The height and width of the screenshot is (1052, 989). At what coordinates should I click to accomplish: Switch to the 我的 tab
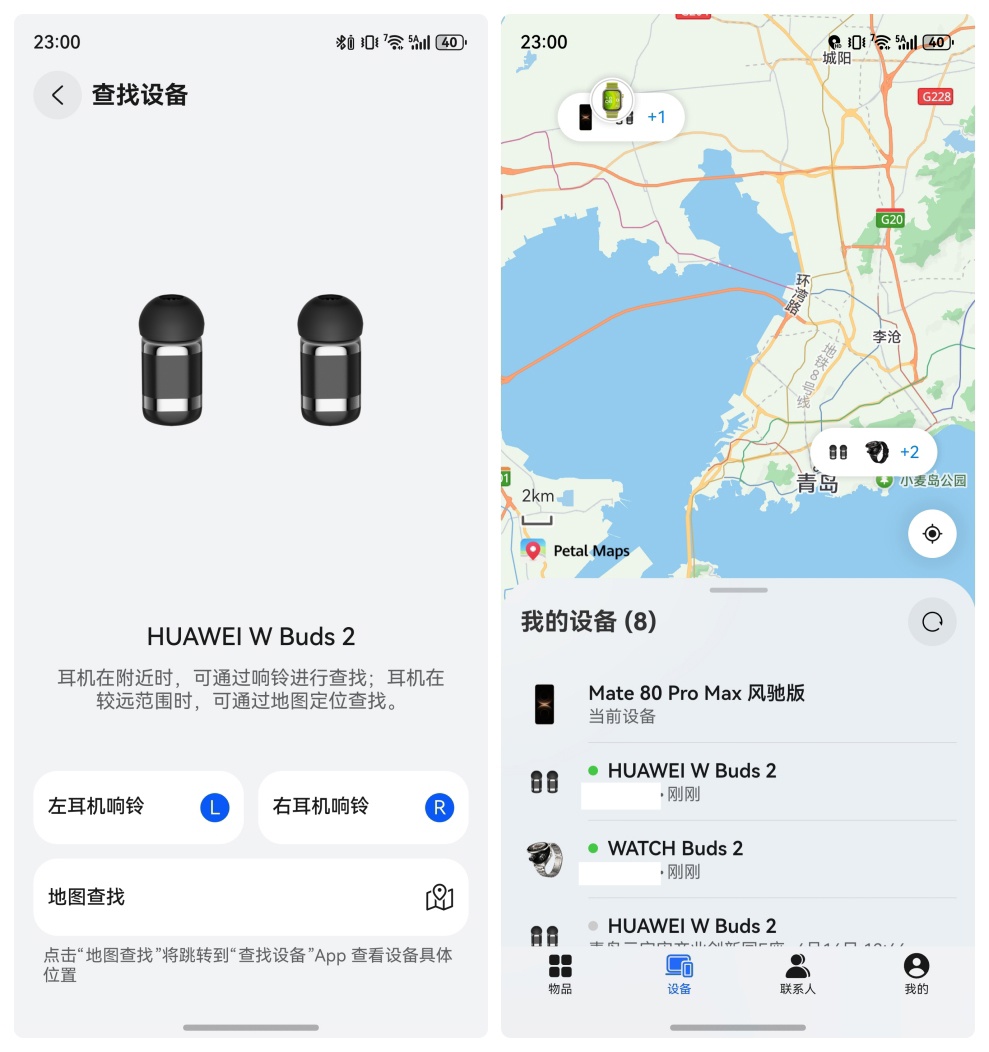[x=916, y=975]
